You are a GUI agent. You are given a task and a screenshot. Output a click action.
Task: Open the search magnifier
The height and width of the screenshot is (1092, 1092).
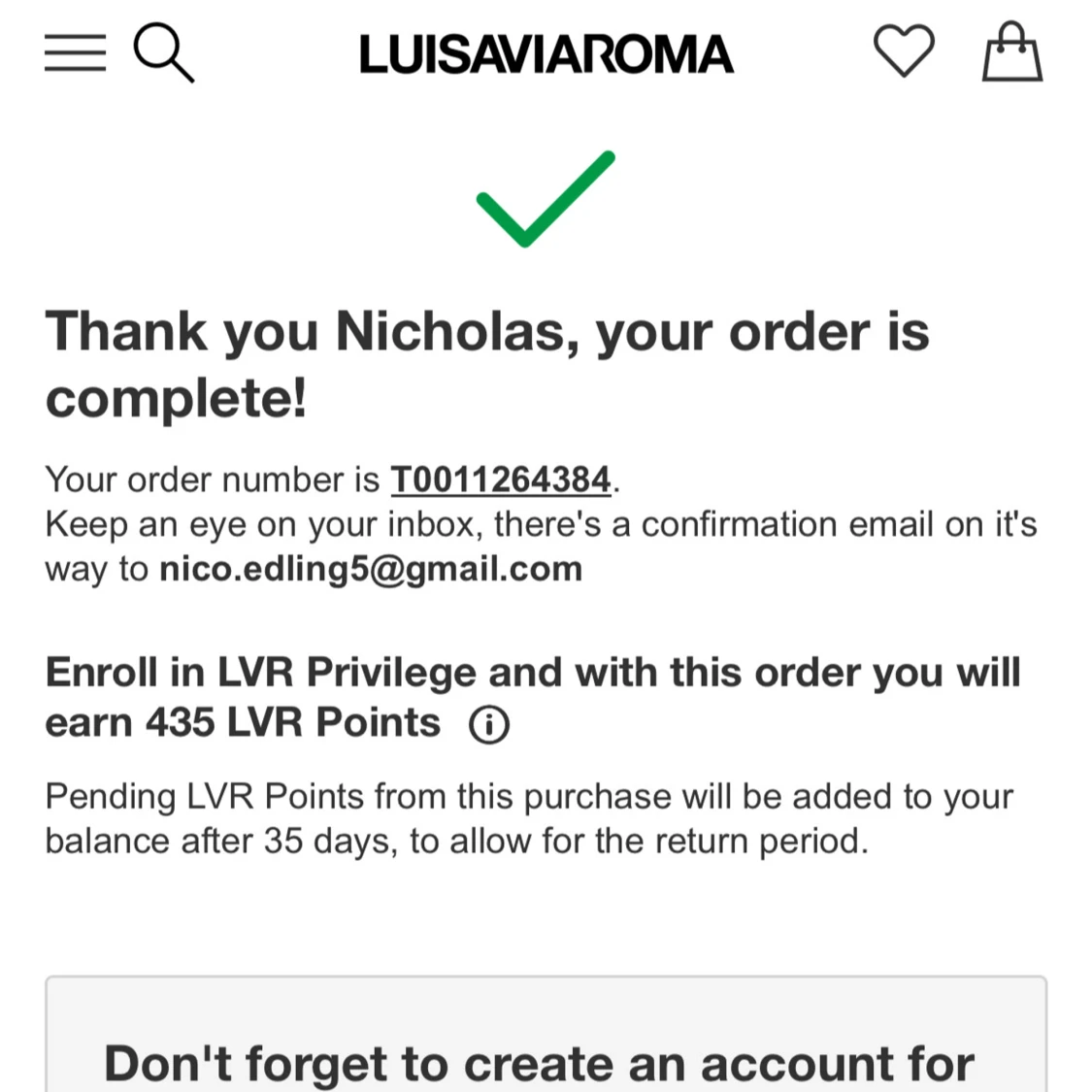(x=163, y=53)
